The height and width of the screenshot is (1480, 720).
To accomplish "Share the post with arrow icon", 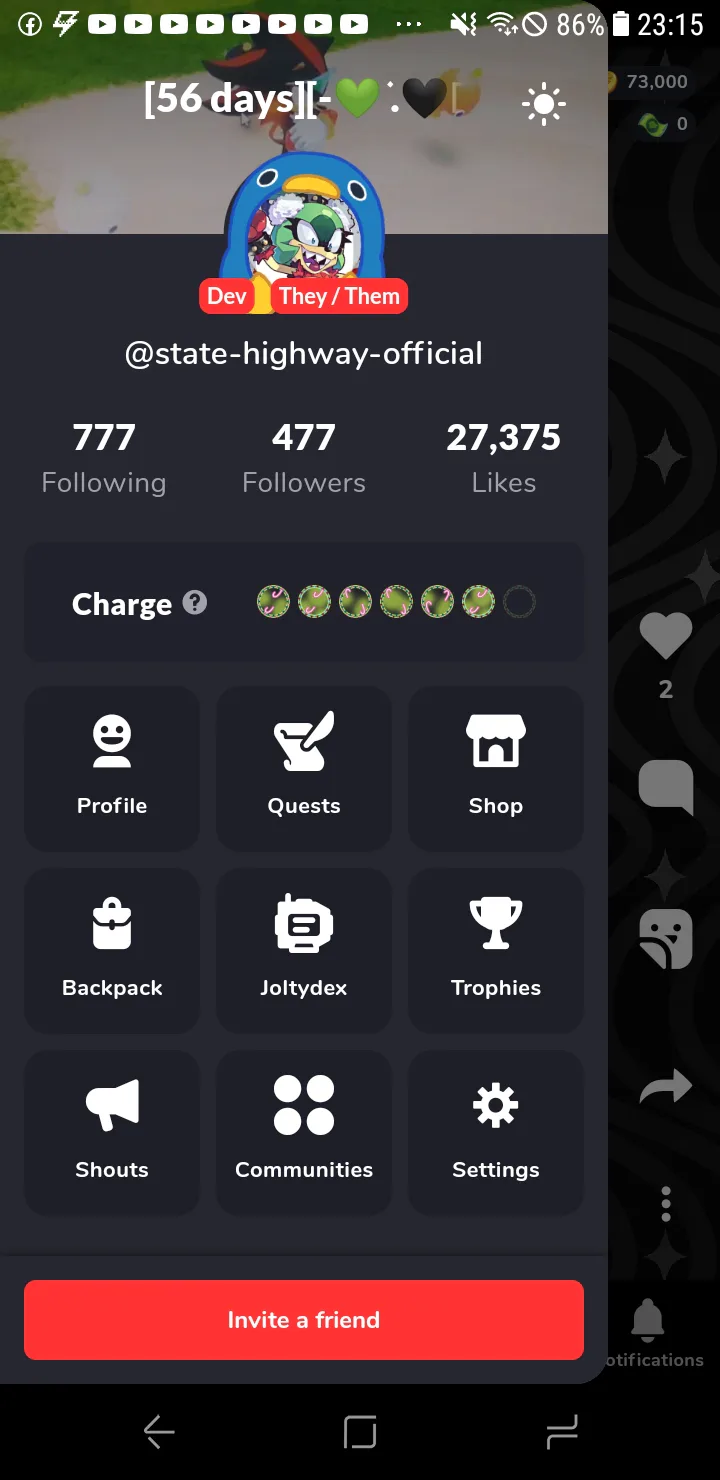I will pyautogui.click(x=666, y=1086).
